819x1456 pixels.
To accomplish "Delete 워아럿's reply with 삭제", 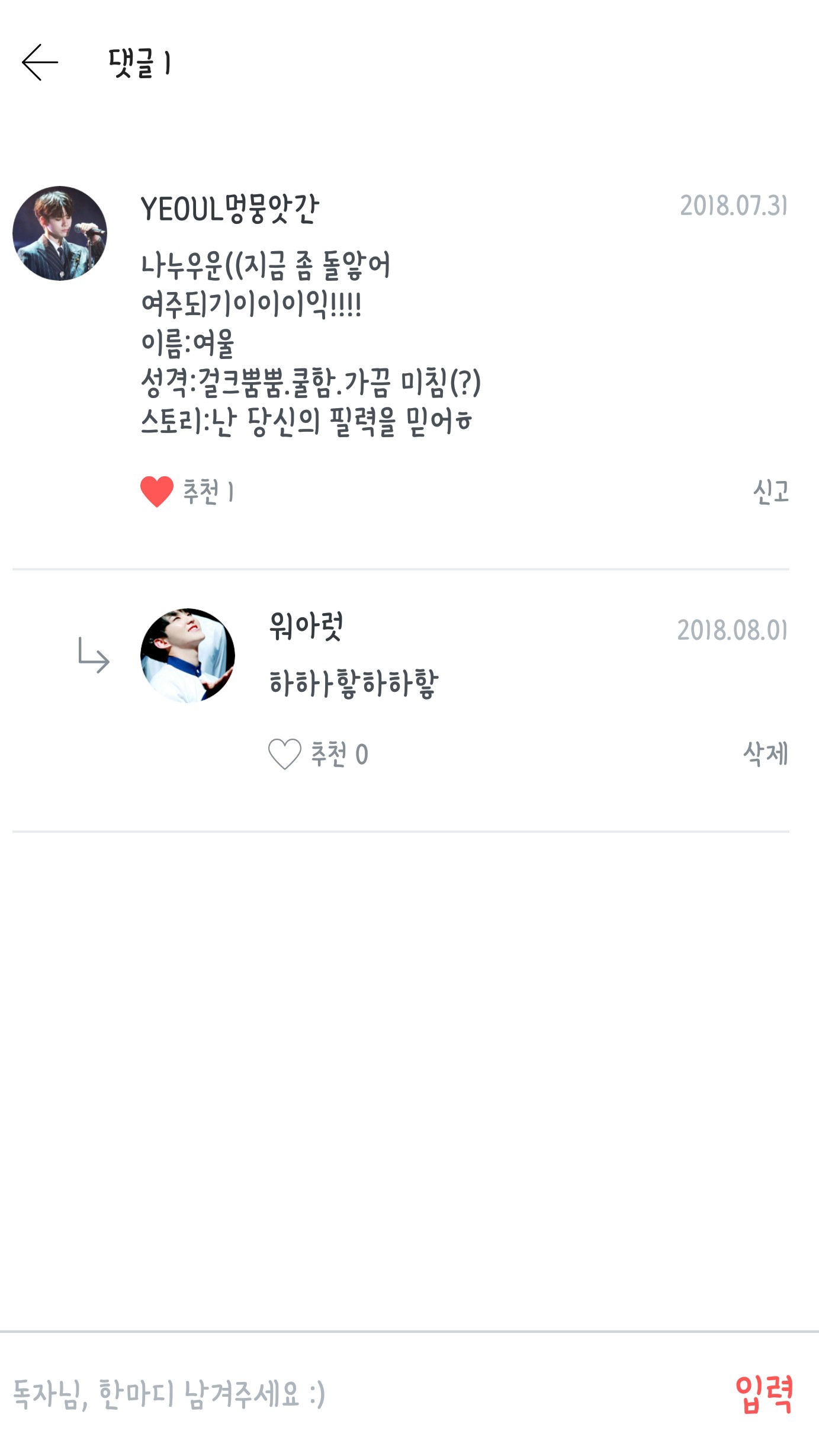I will [765, 754].
